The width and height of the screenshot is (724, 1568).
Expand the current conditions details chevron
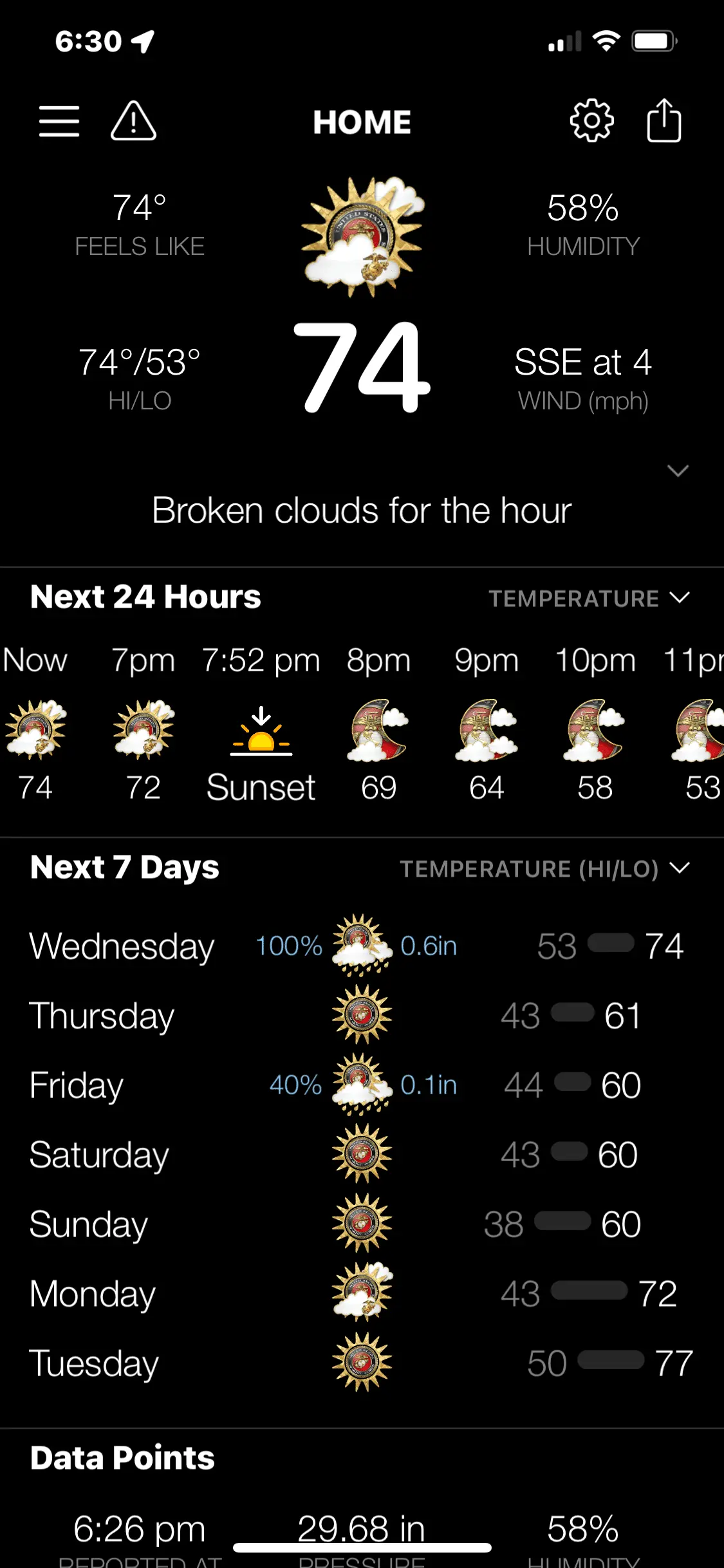[x=678, y=471]
